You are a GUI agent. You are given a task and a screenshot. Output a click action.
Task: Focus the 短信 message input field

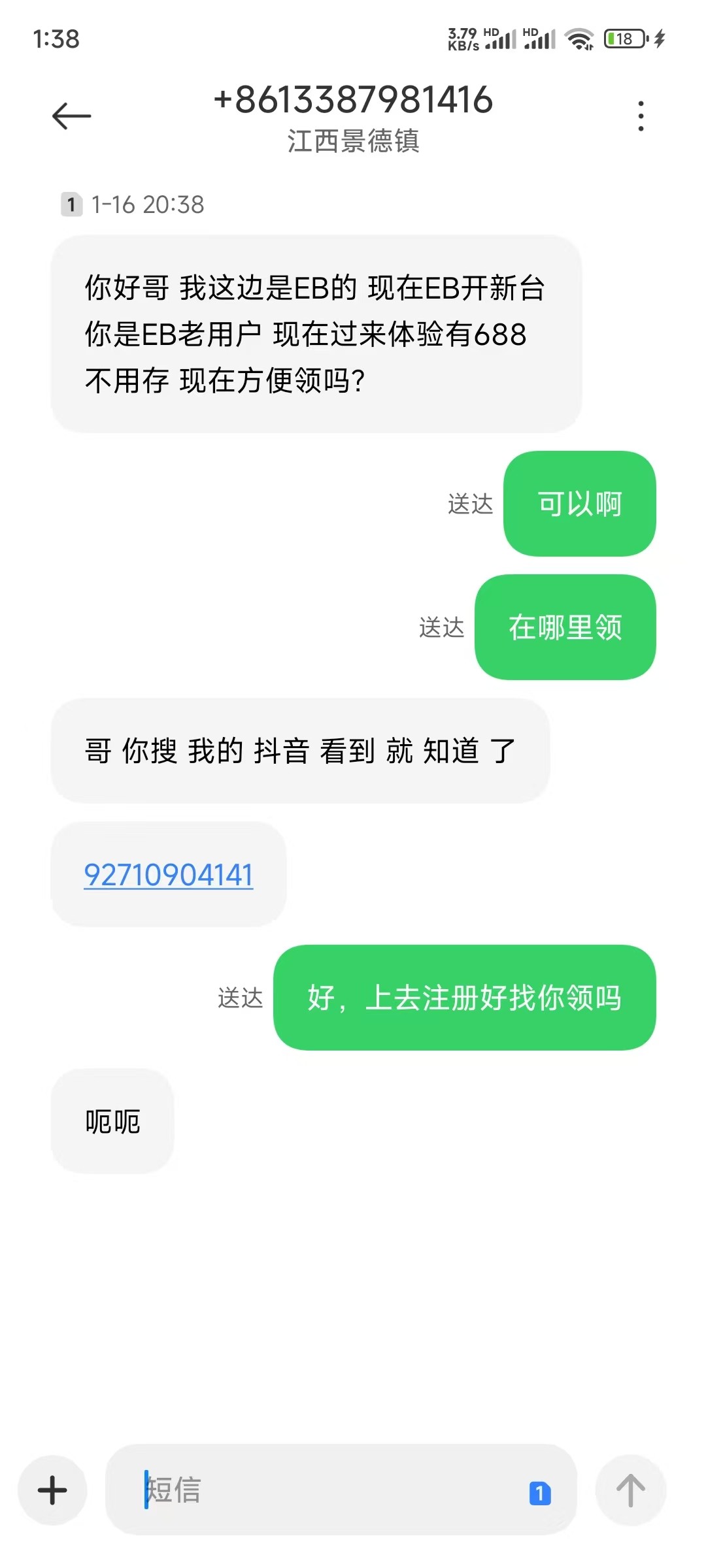pyautogui.click(x=327, y=1490)
